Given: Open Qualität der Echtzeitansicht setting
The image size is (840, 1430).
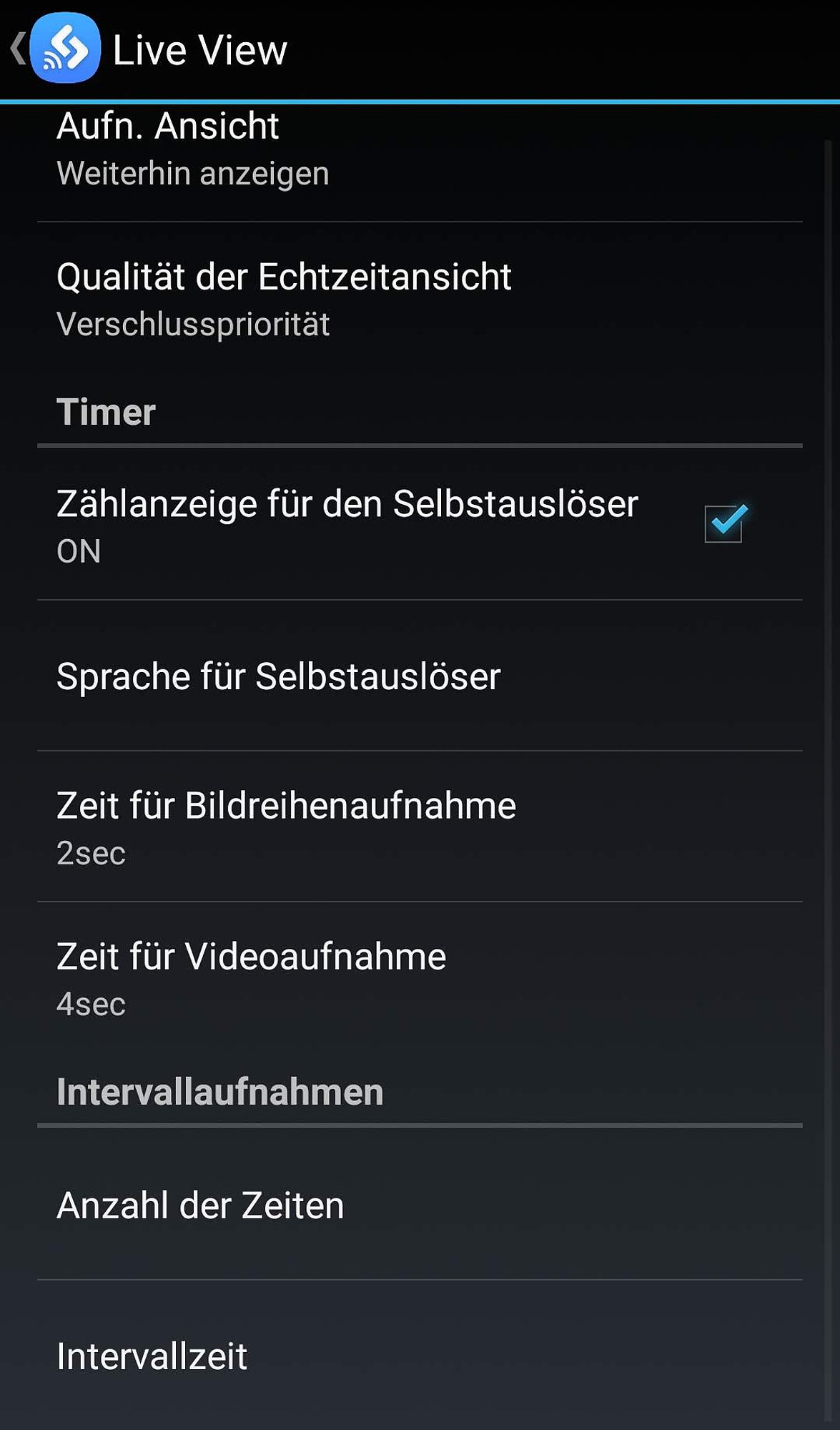Looking at the screenshot, I should (x=420, y=297).
